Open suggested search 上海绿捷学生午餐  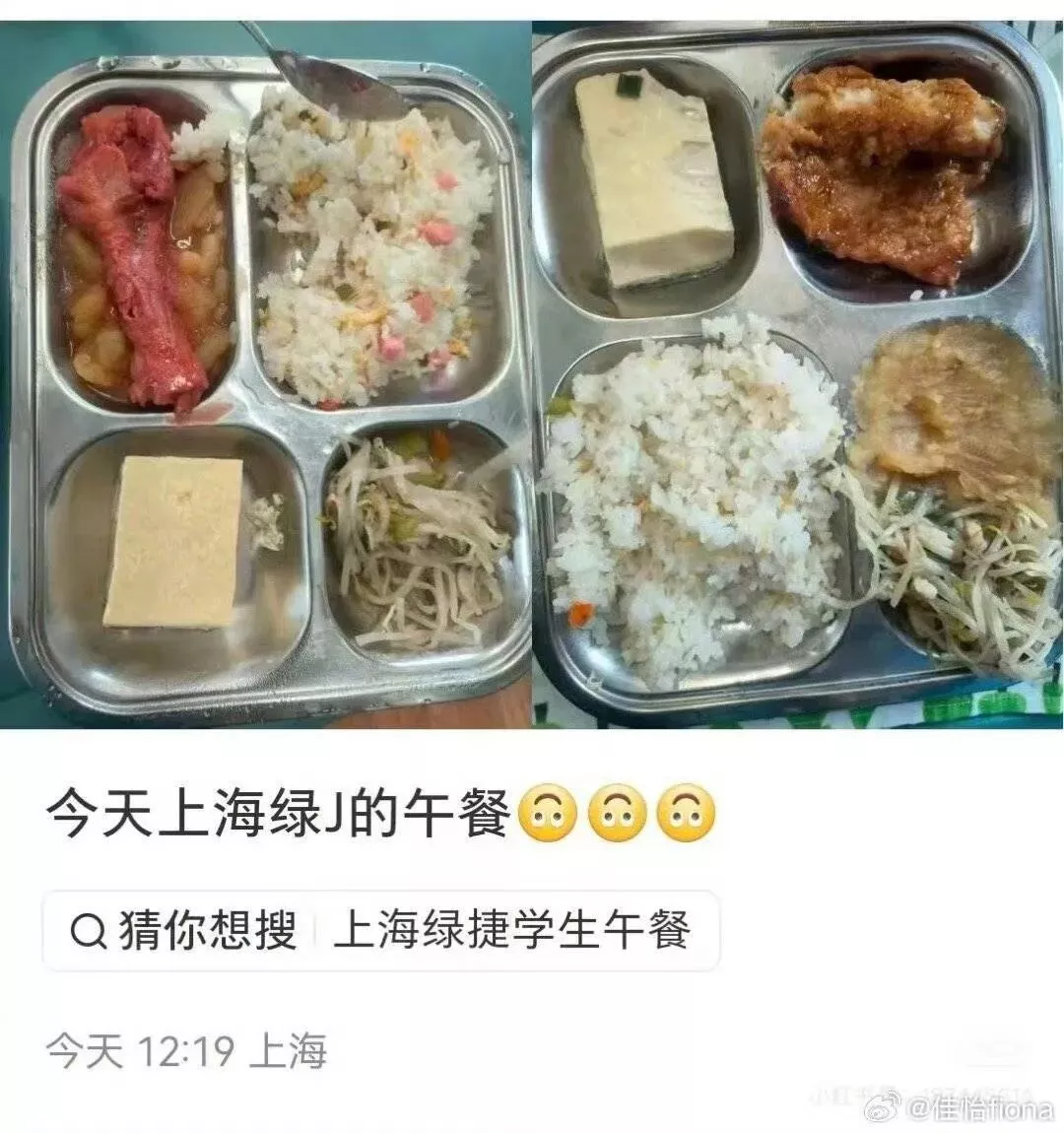[510, 930]
